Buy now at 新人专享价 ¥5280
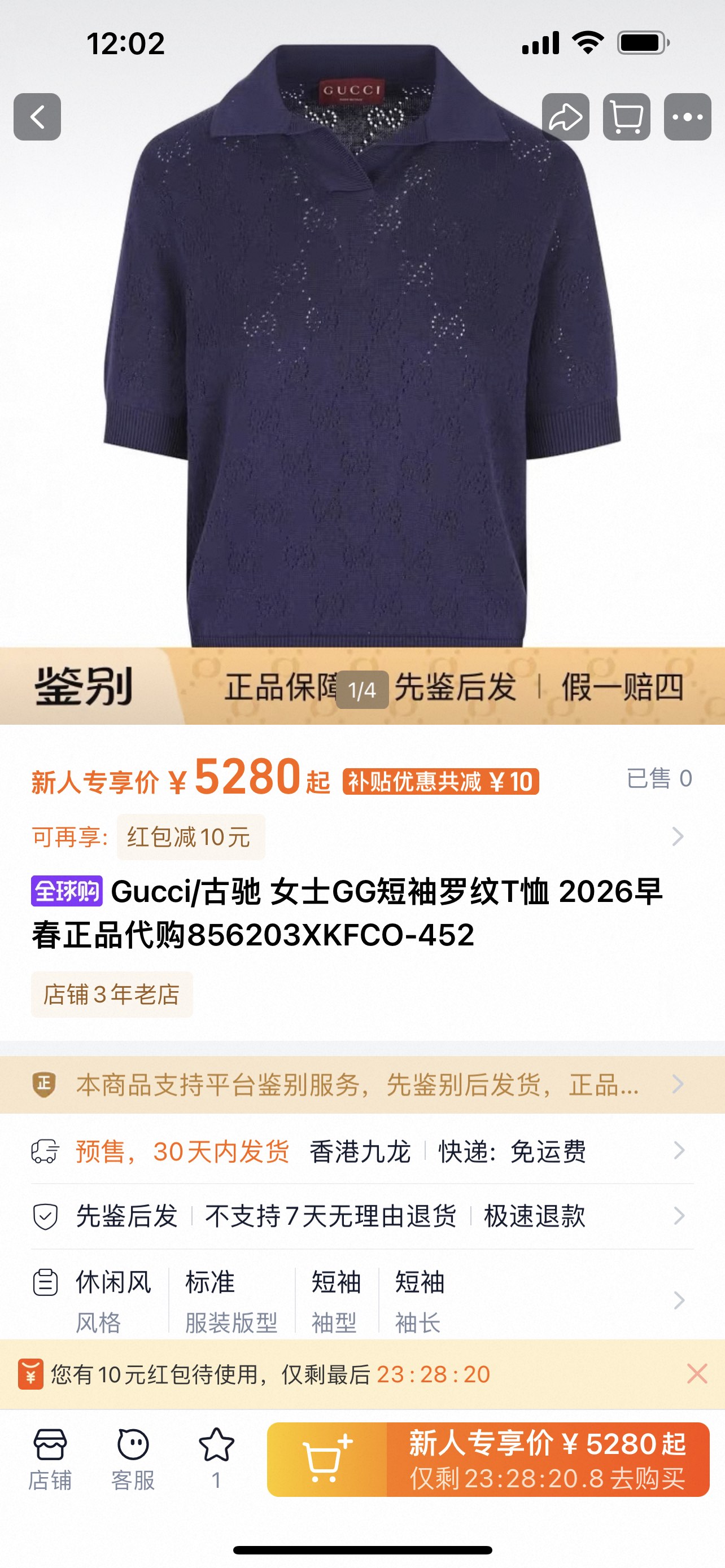 coord(547,1460)
